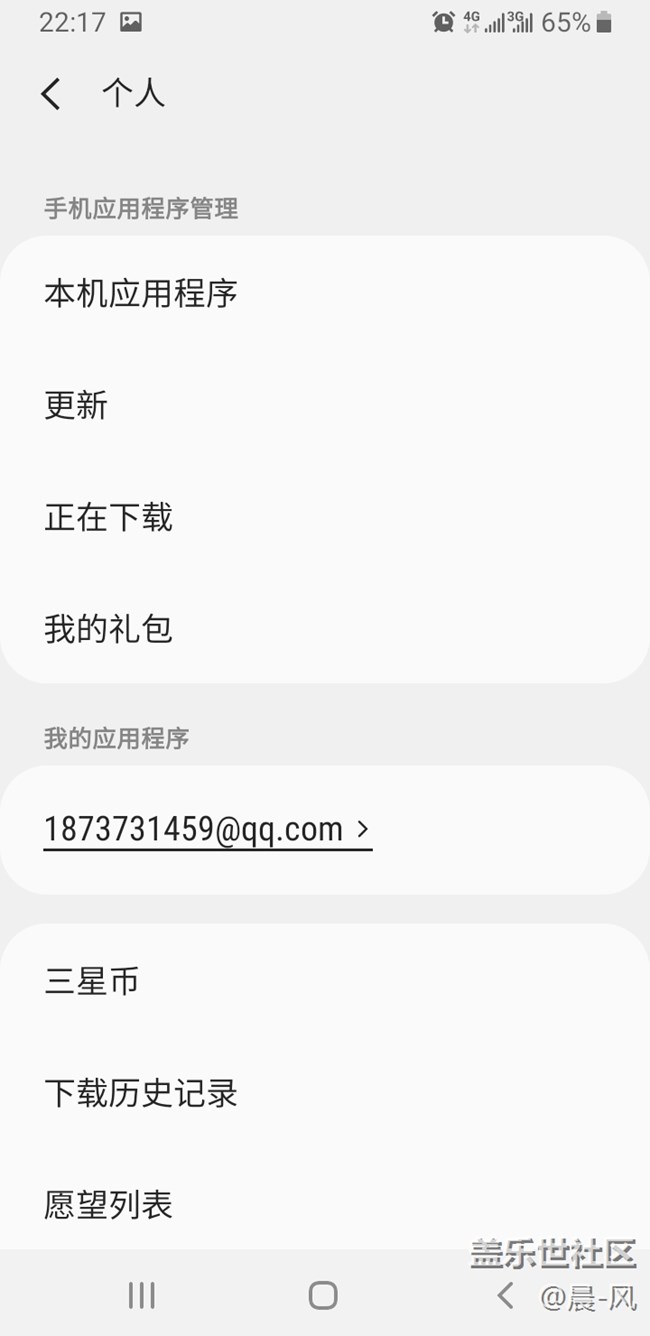Open 正在下载 list
This screenshot has width=650, height=1336.
(325, 518)
